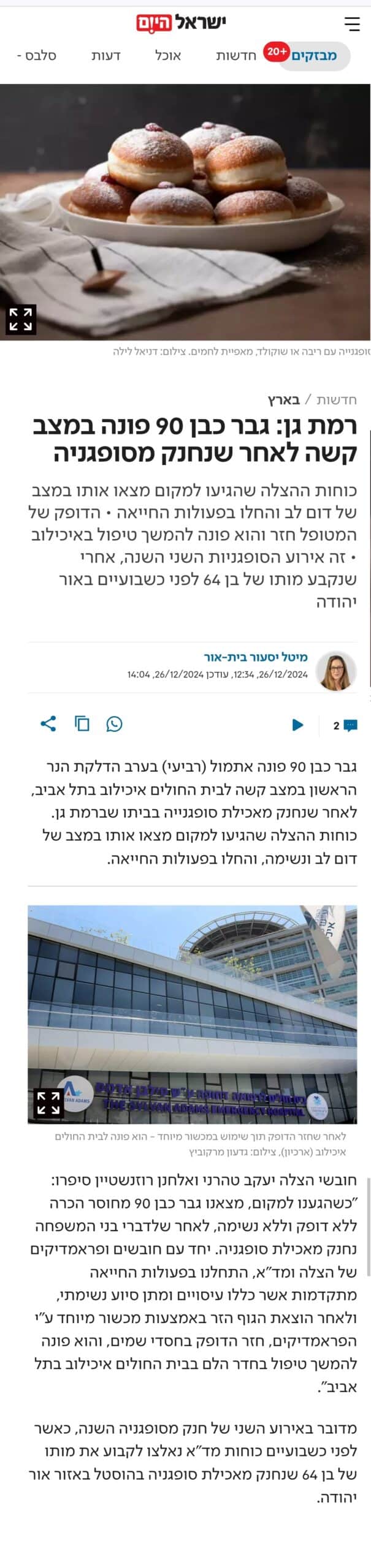Screen dimensions: 371x1568
Task: Open author מיטל יסעור בית-אור page
Action: click(x=255, y=657)
